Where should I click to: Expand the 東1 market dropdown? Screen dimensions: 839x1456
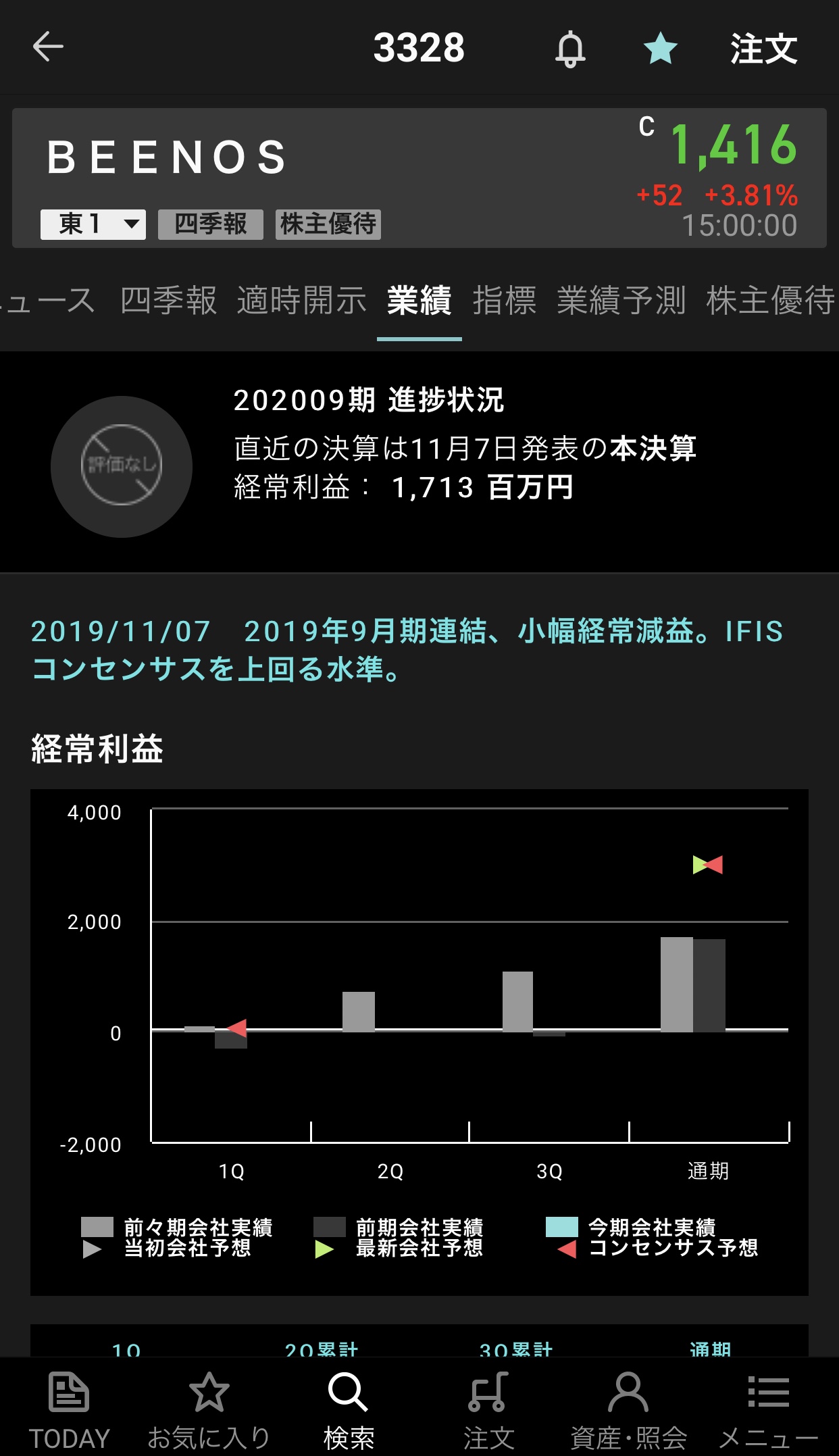point(93,224)
